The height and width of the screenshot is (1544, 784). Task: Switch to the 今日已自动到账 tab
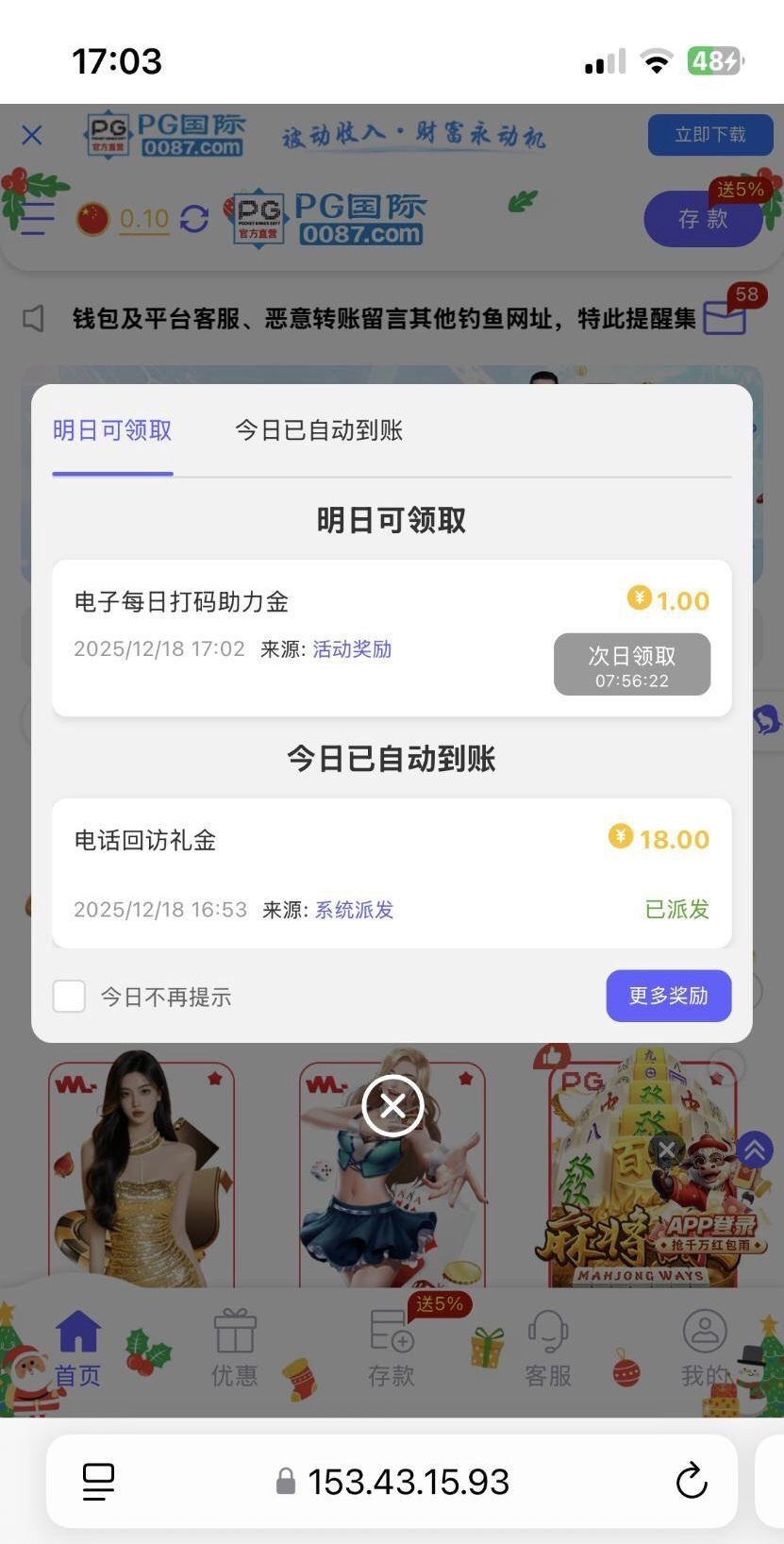coord(319,431)
